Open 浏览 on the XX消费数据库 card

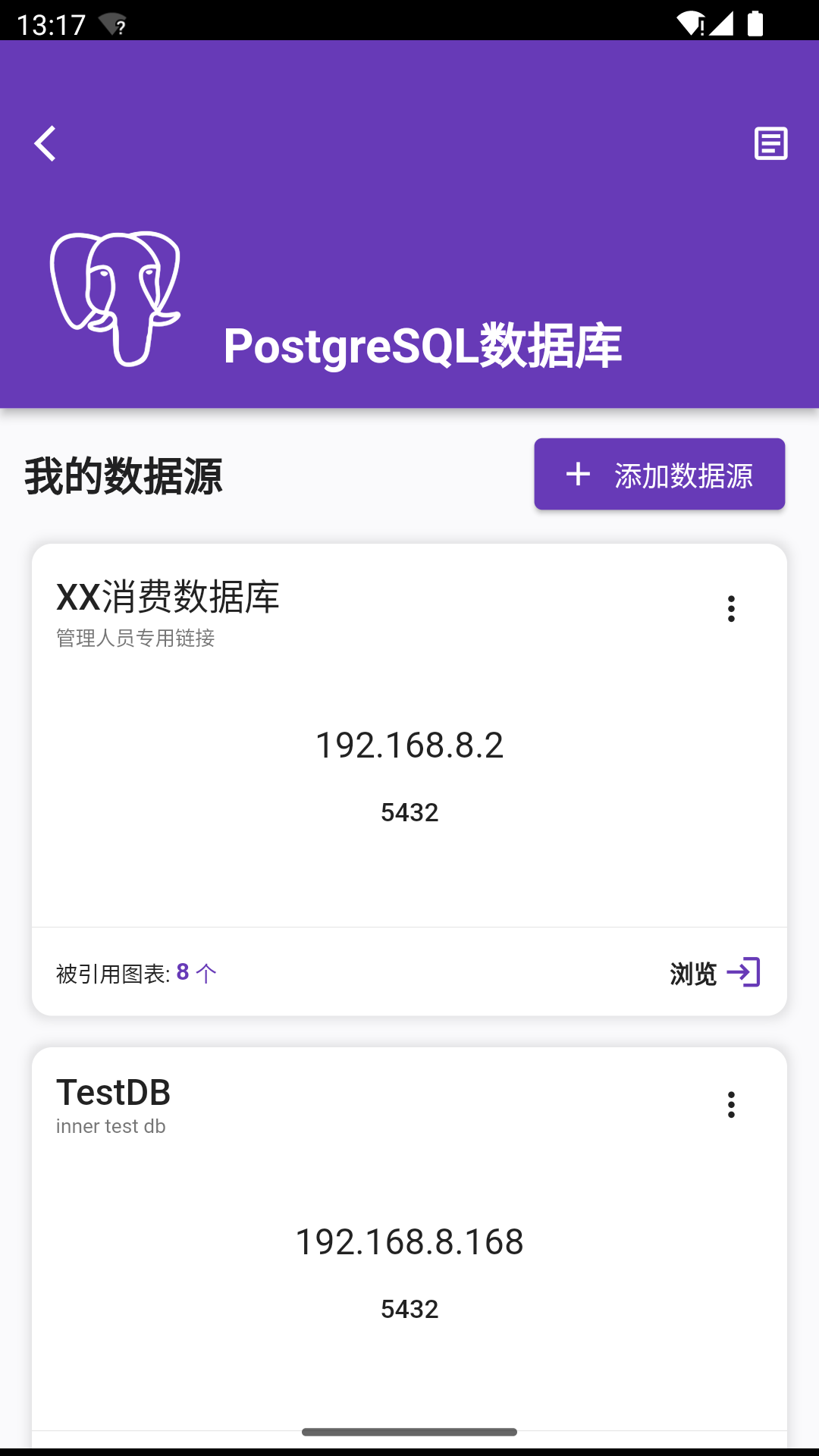click(692, 971)
